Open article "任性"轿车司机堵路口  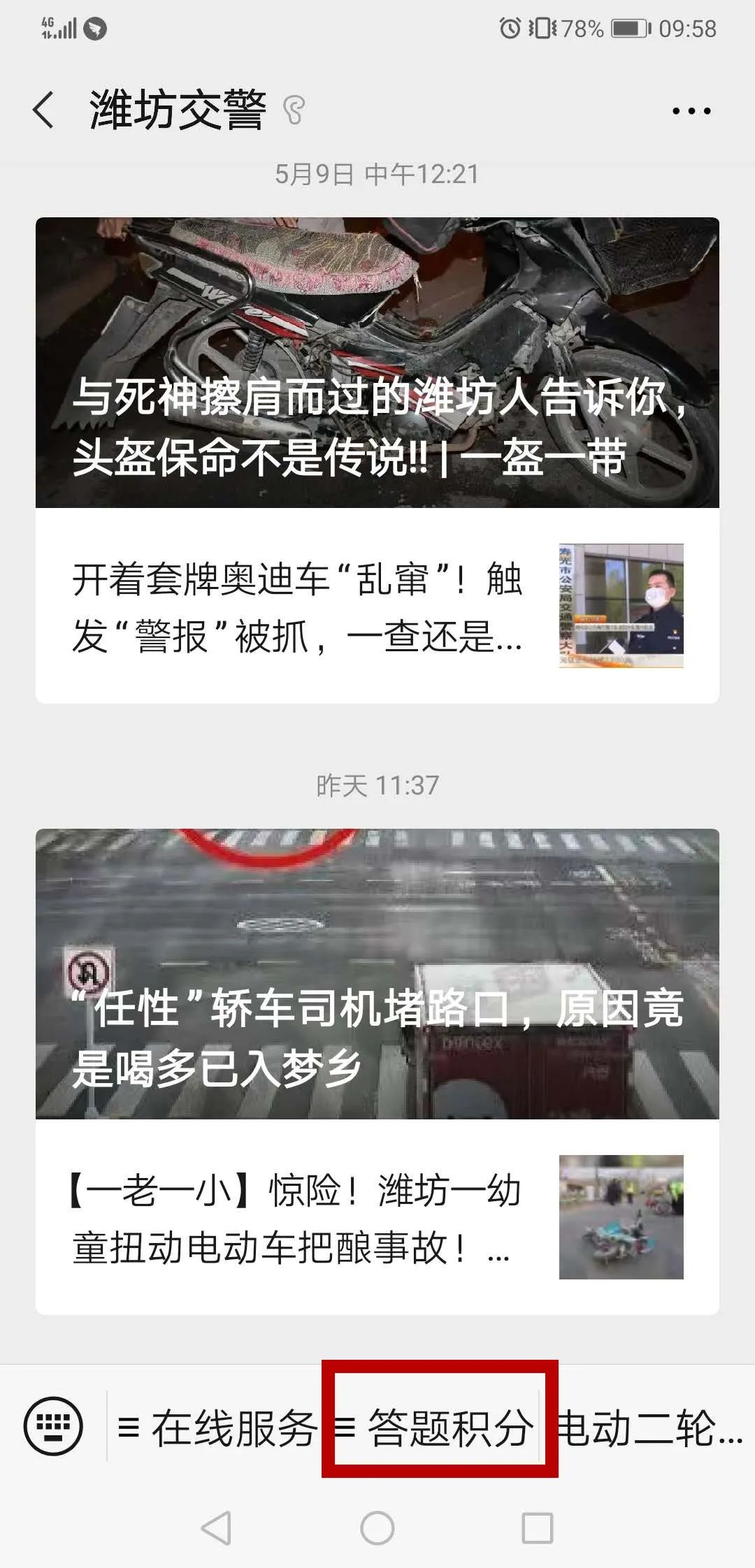377,973
